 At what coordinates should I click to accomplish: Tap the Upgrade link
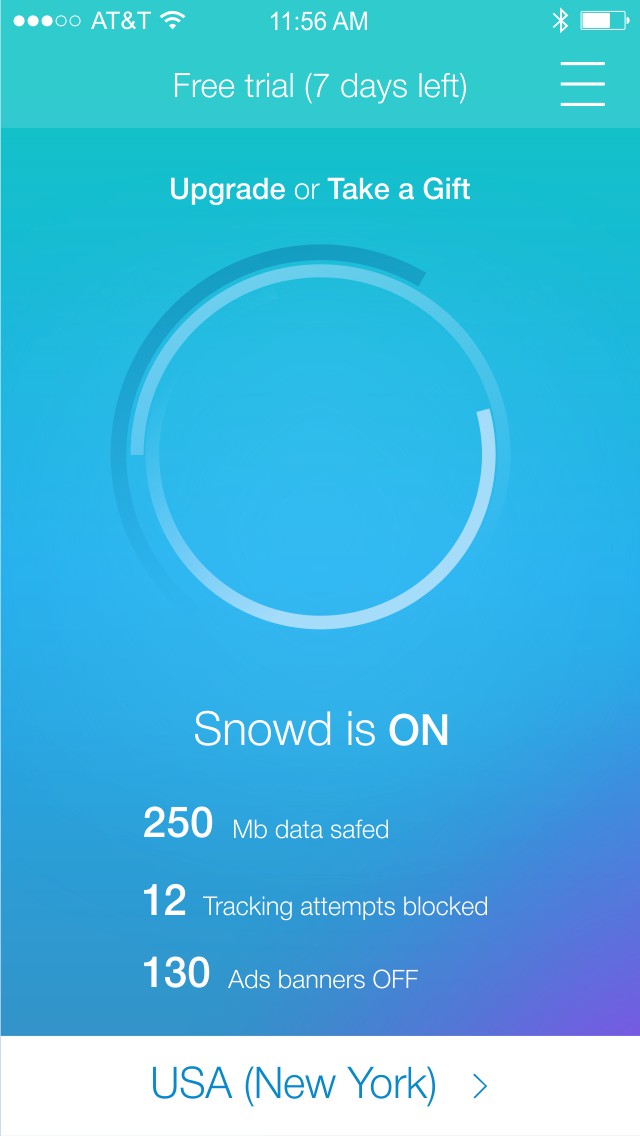(227, 189)
